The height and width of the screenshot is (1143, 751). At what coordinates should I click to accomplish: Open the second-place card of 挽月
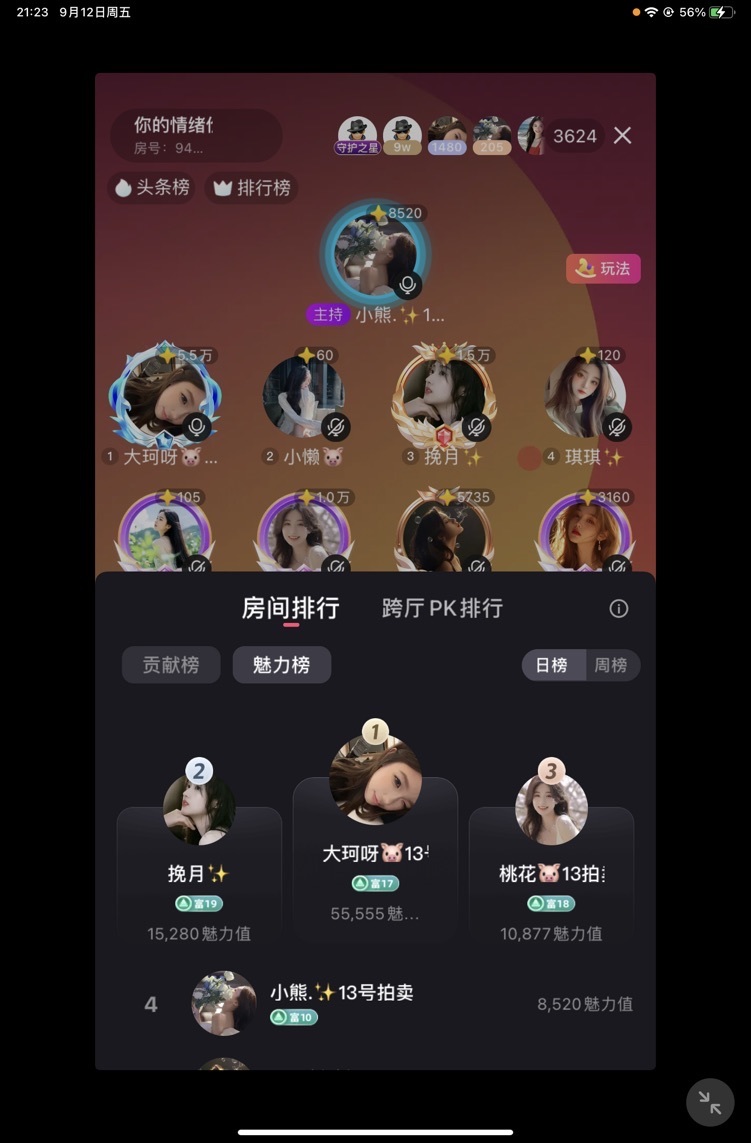tap(199, 870)
